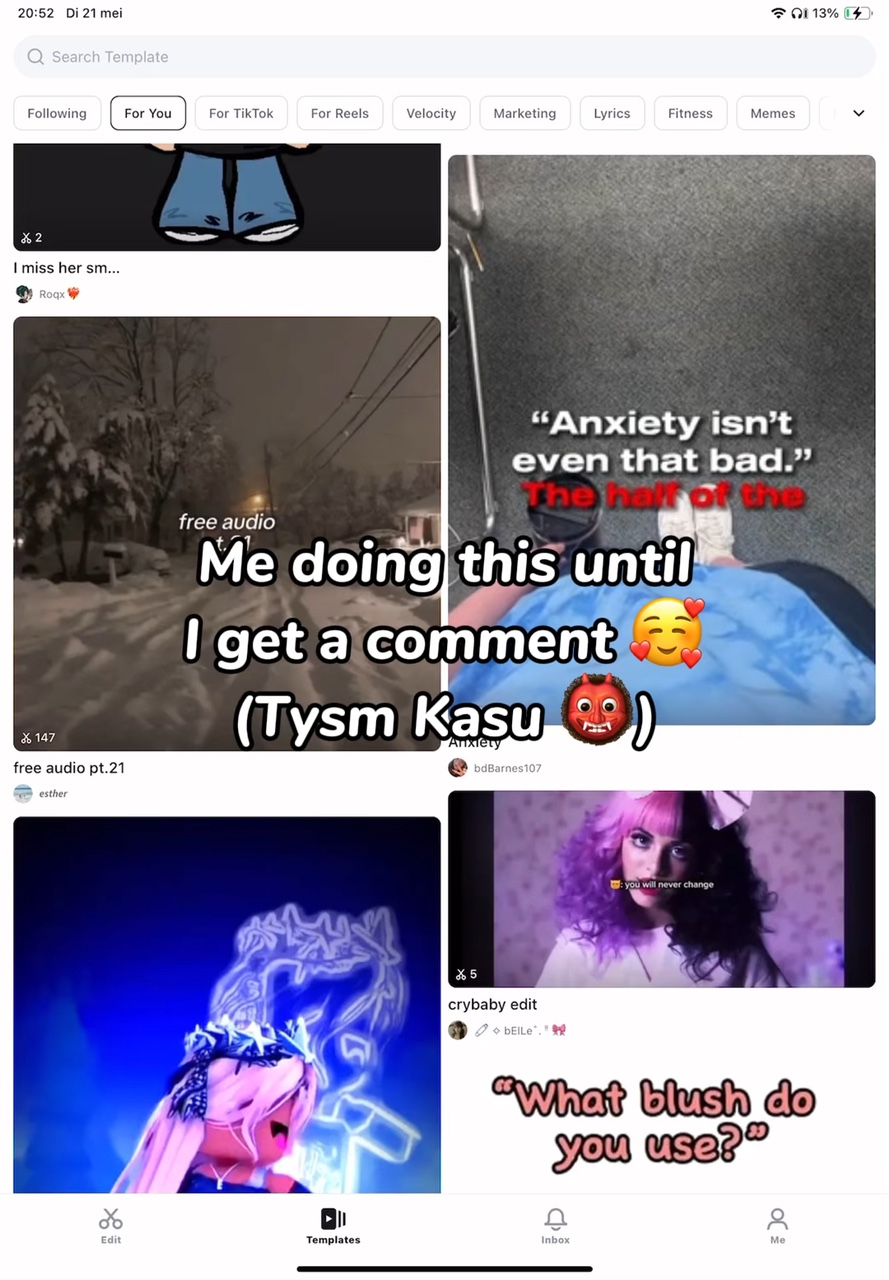Open esther's profile avatar
Screen dimensions: 889x1280
pyautogui.click(x=23, y=793)
